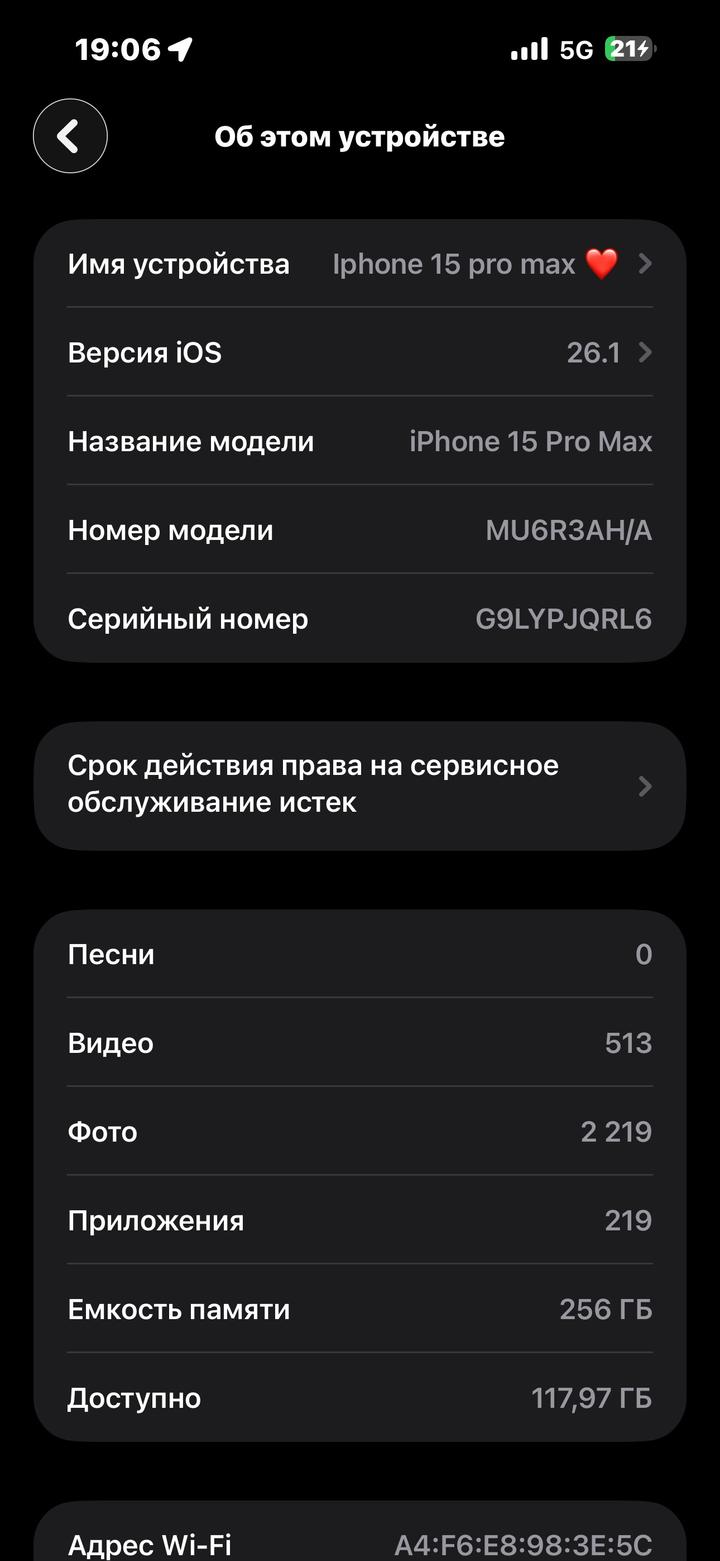
Task: Open the Версия iOS row
Action: point(360,352)
